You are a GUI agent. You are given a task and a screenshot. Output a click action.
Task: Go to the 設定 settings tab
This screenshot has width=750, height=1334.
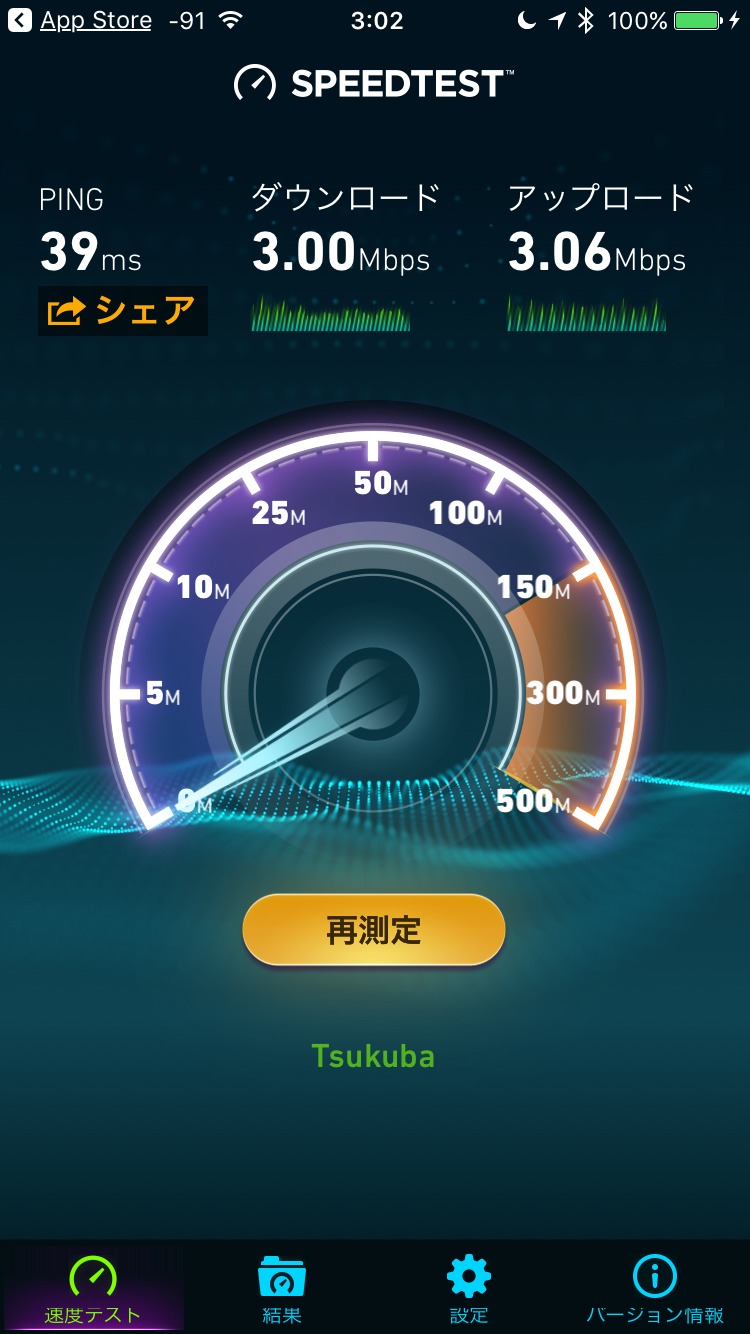pyautogui.click(x=469, y=1289)
